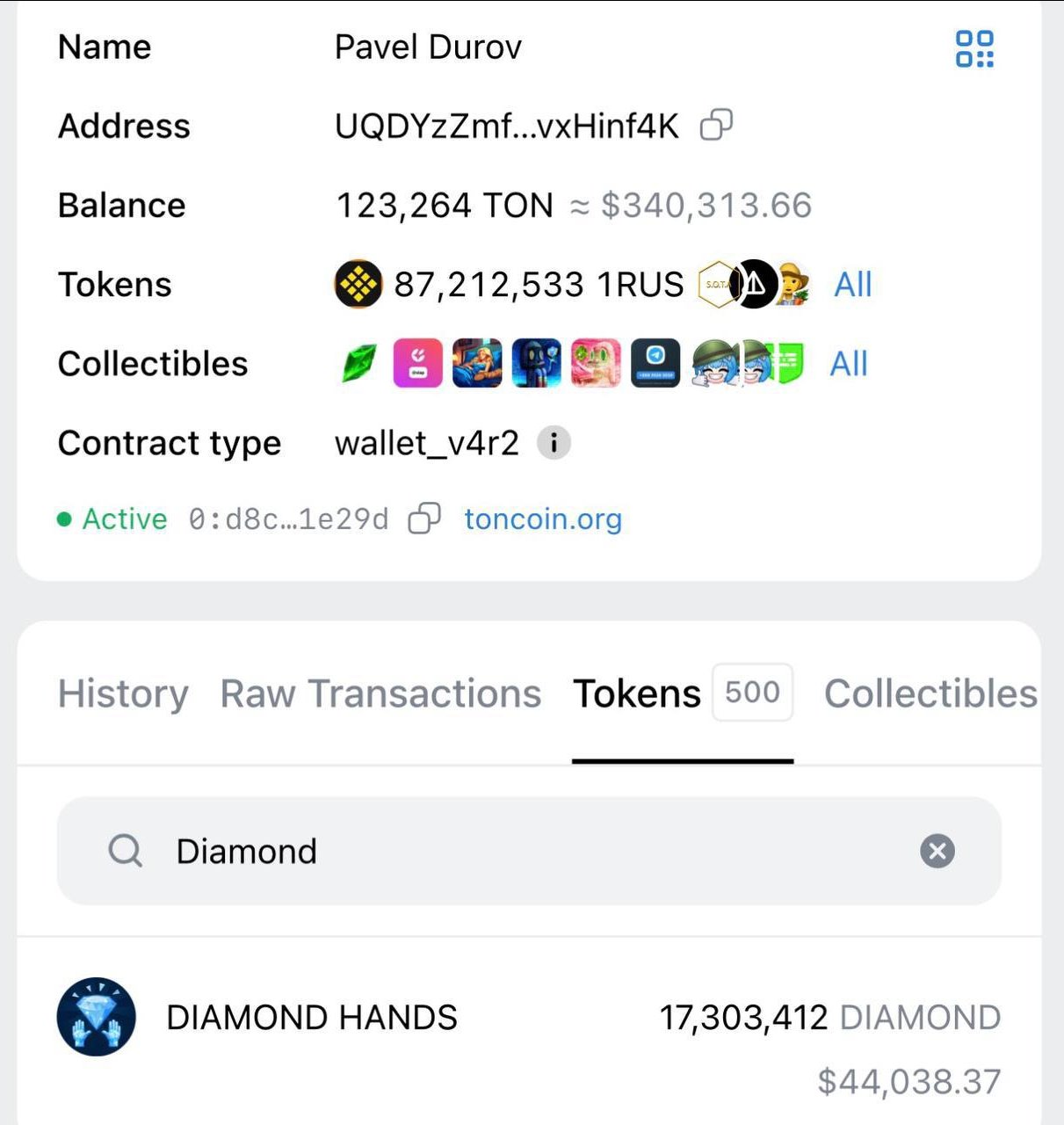The image size is (1064, 1125).
Task: Select the Tokens tab
Action: coord(683,693)
